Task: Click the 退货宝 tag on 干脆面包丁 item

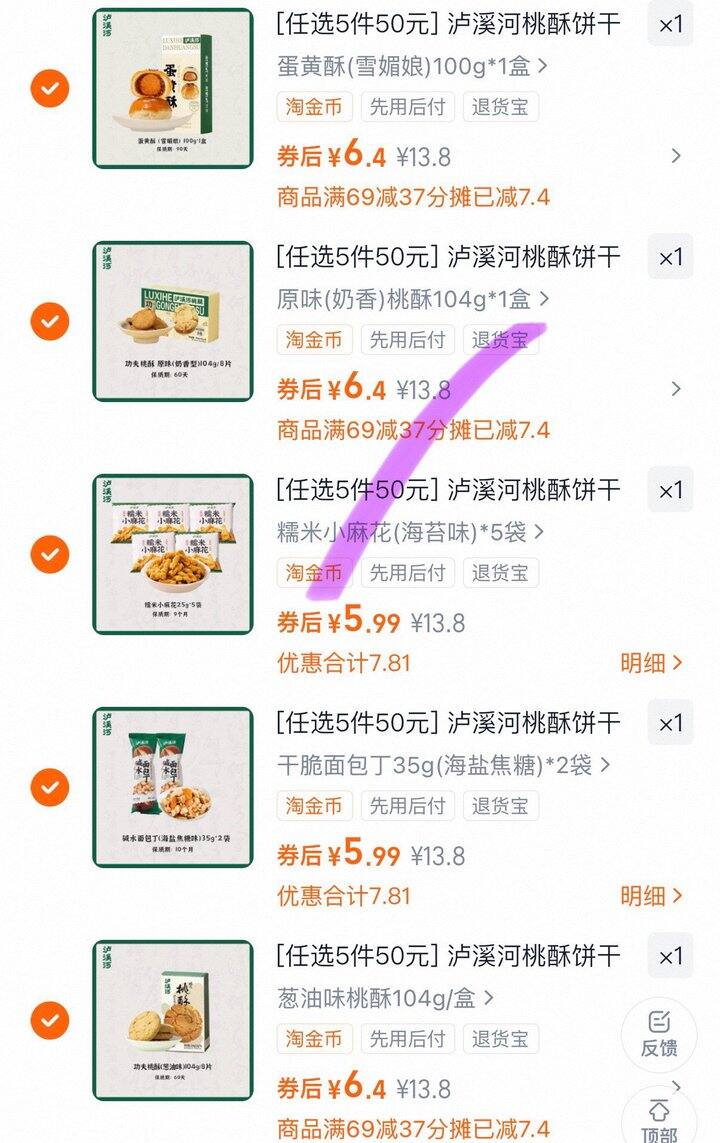Action: (501, 805)
